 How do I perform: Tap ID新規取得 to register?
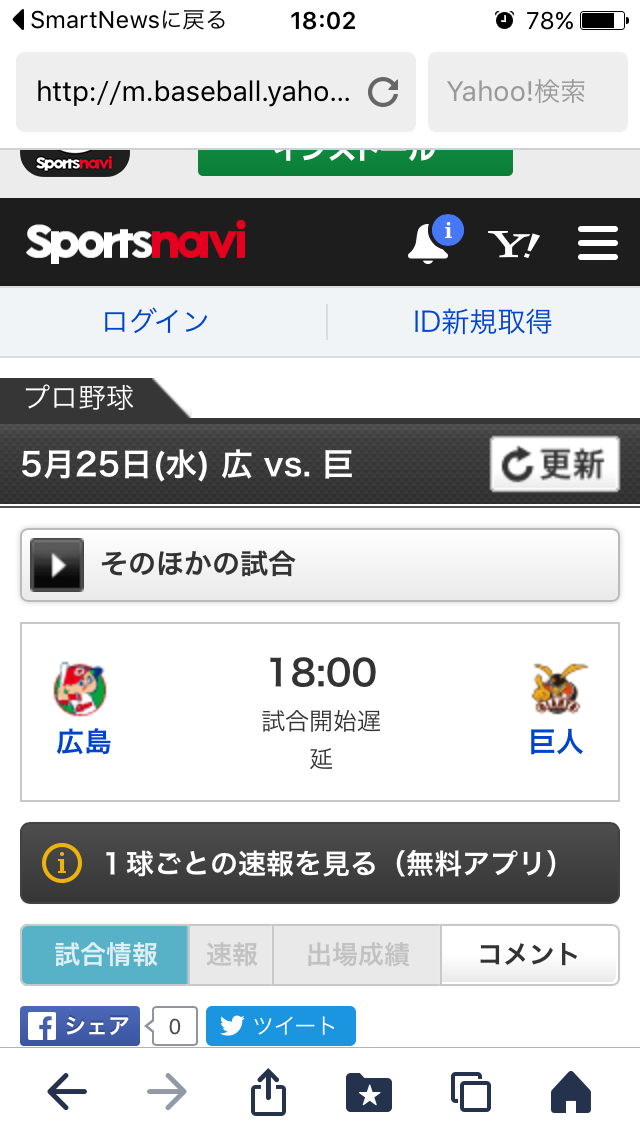482,322
